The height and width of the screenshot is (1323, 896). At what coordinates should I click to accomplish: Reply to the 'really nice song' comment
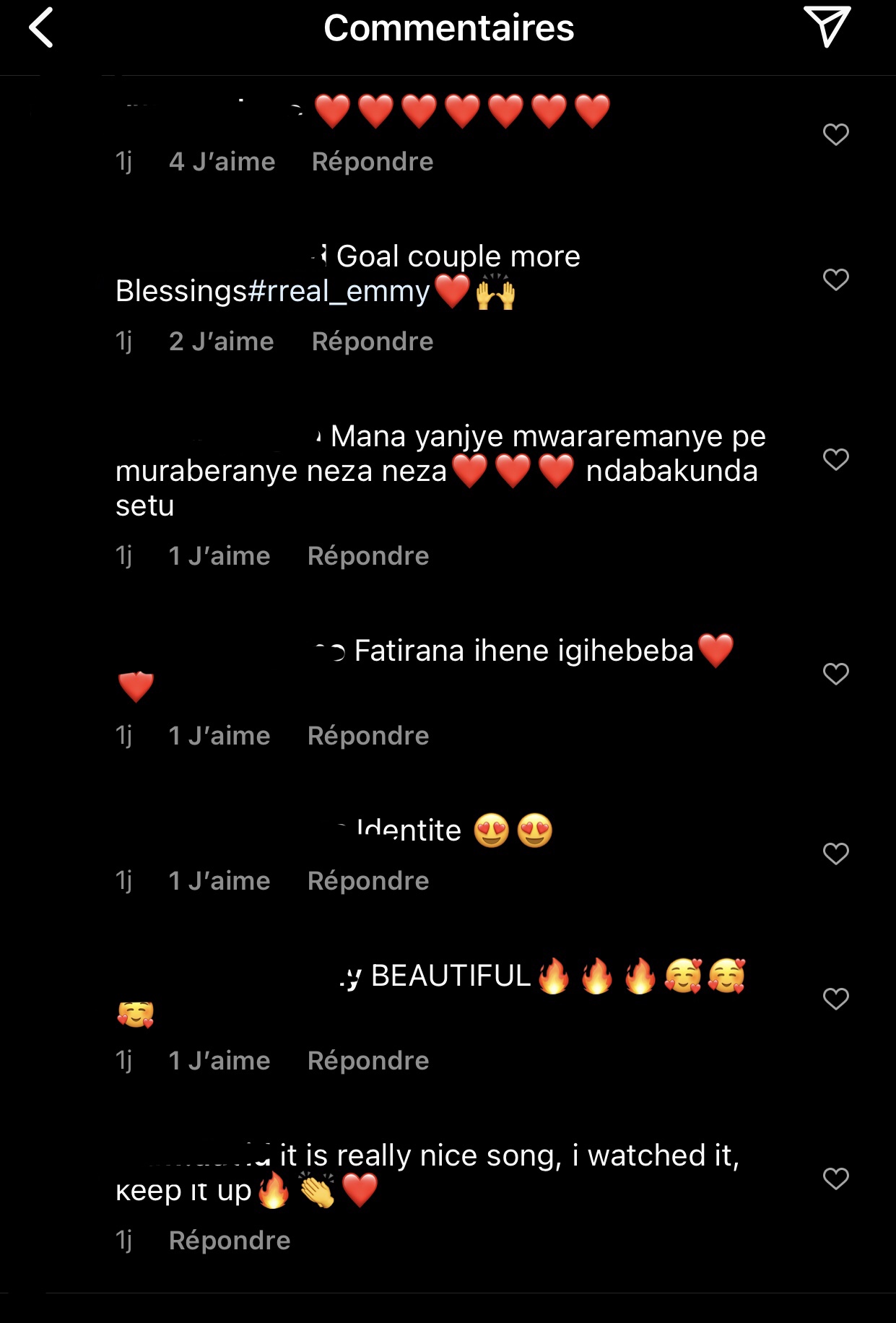coord(229,1241)
